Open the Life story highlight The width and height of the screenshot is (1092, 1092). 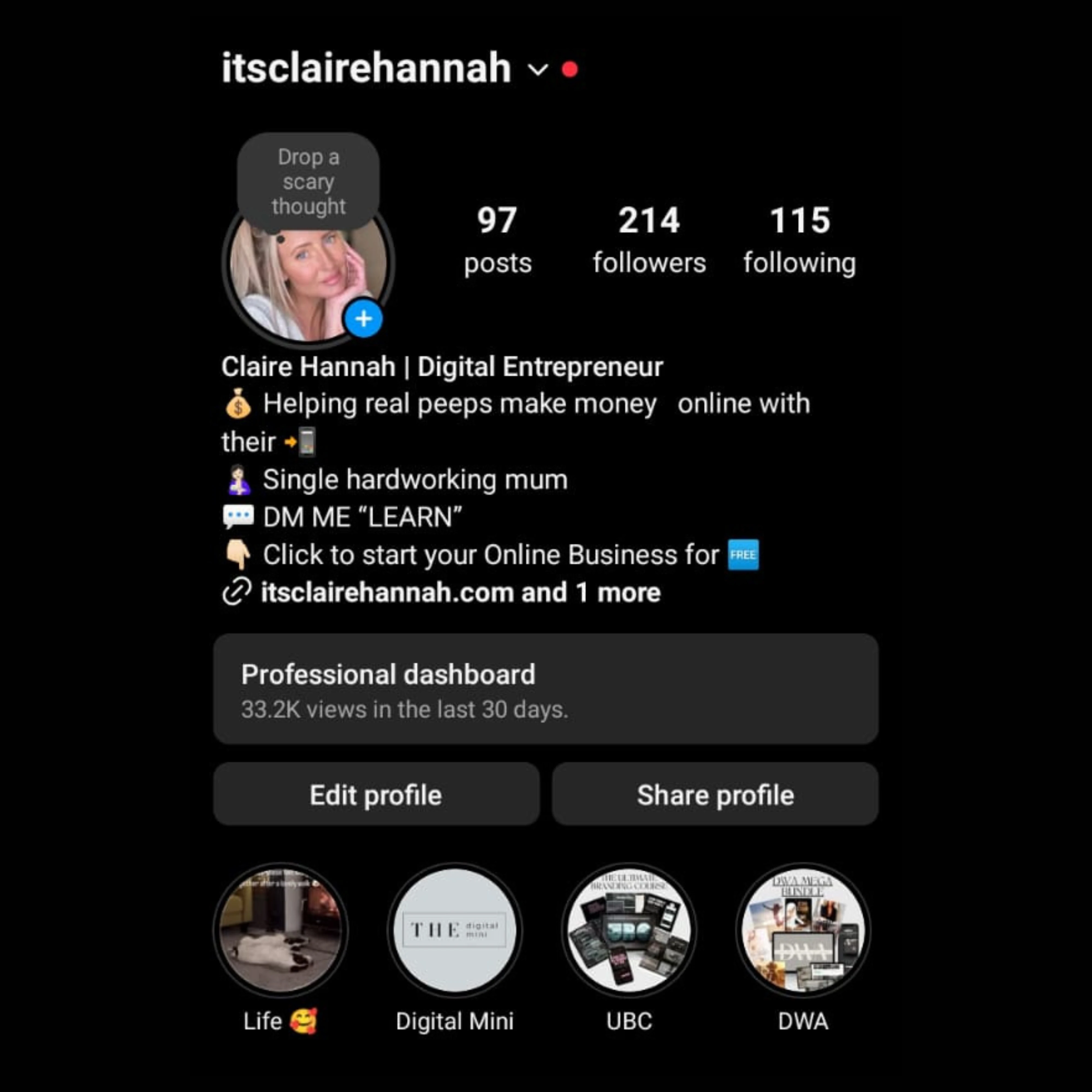(281, 930)
